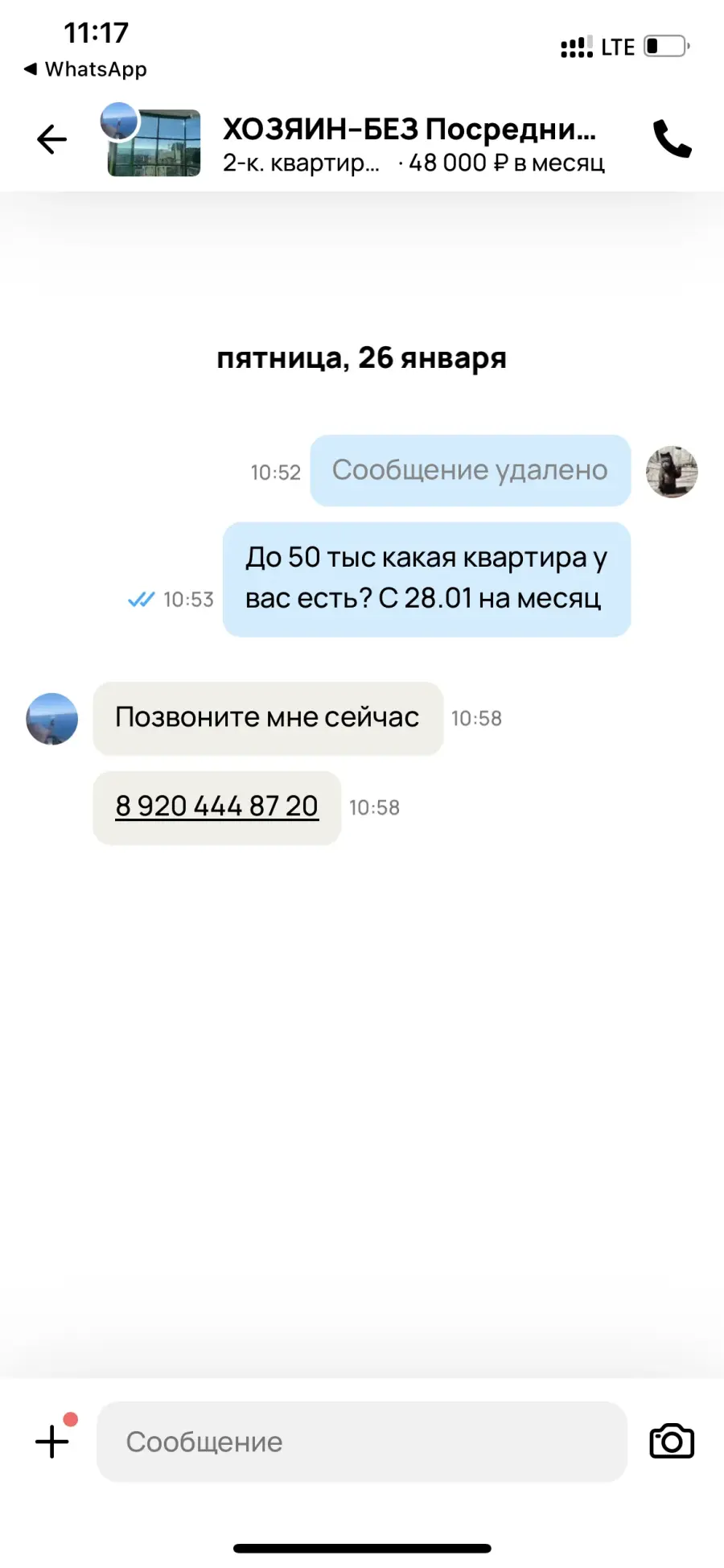
Task: Return to WhatsApp via the status bar link
Action: tap(85, 69)
